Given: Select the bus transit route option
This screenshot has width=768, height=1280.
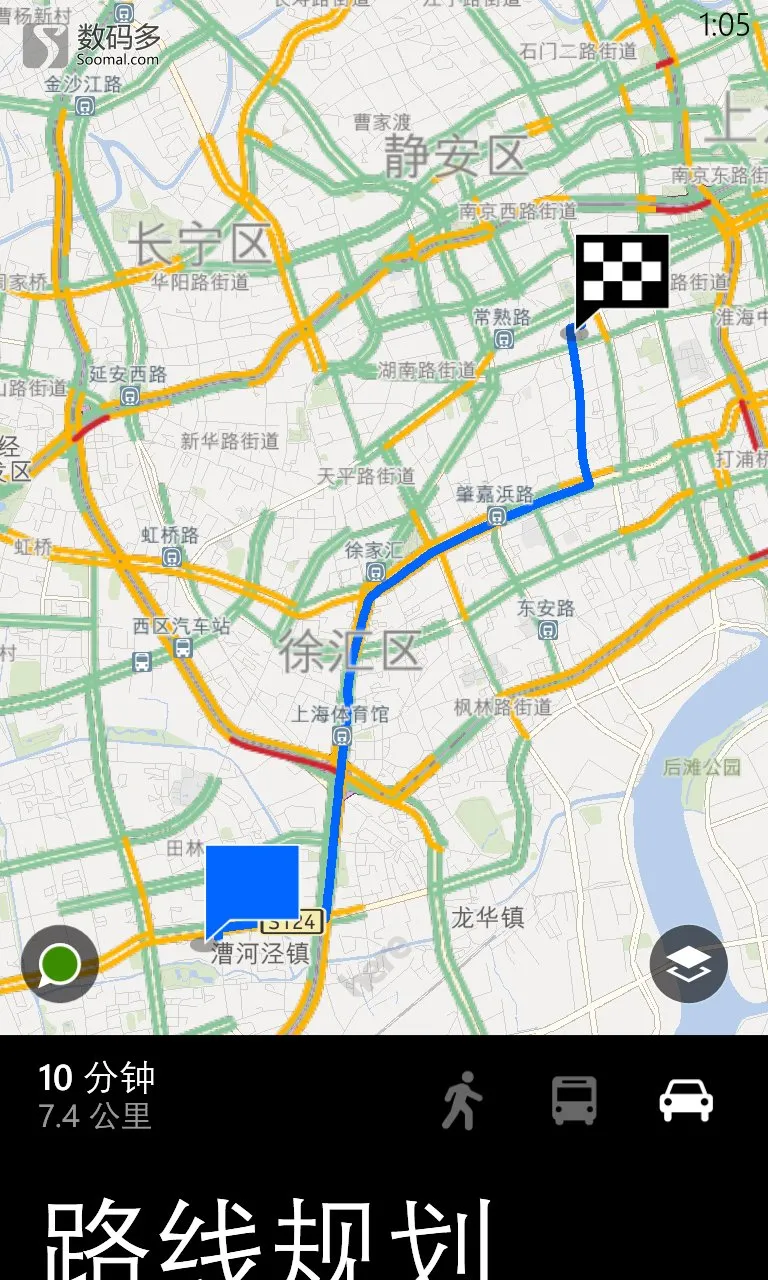Looking at the screenshot, I should pyautogui.click(x=574, y=1100).
